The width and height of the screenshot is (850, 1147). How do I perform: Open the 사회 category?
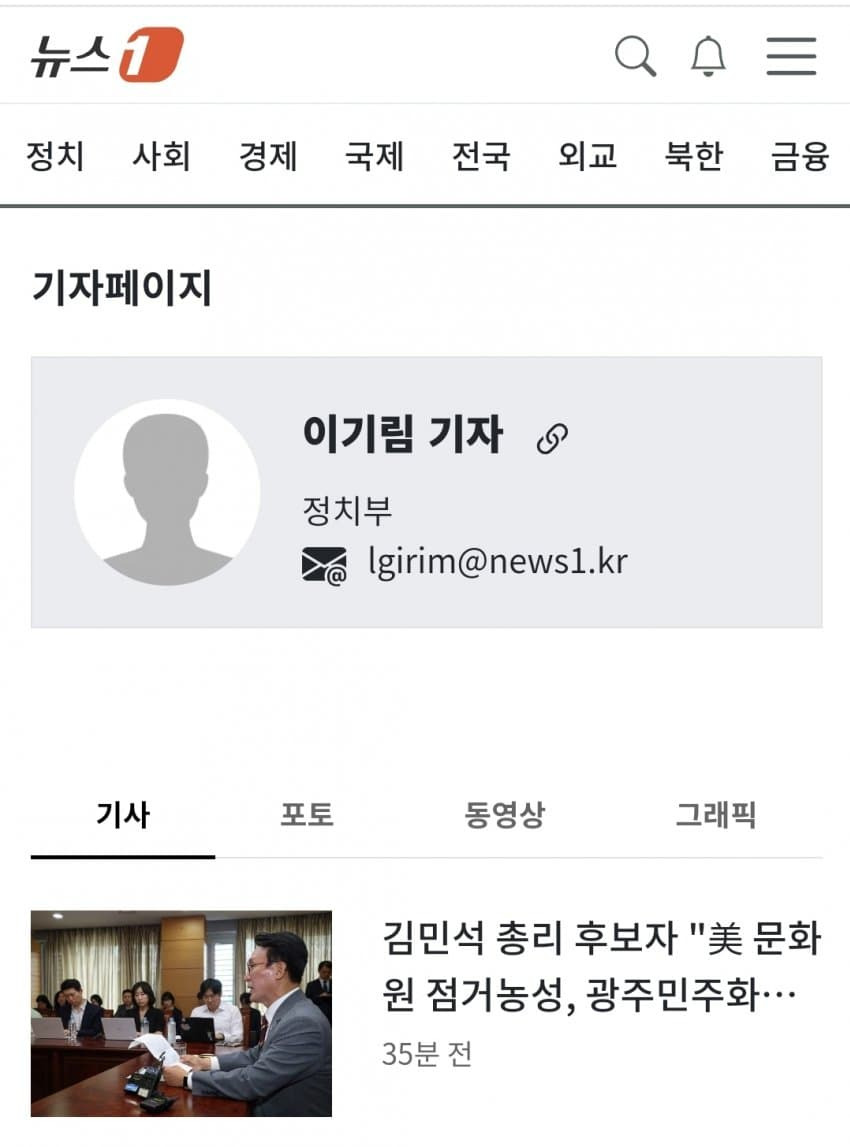(x=161, y=156)
